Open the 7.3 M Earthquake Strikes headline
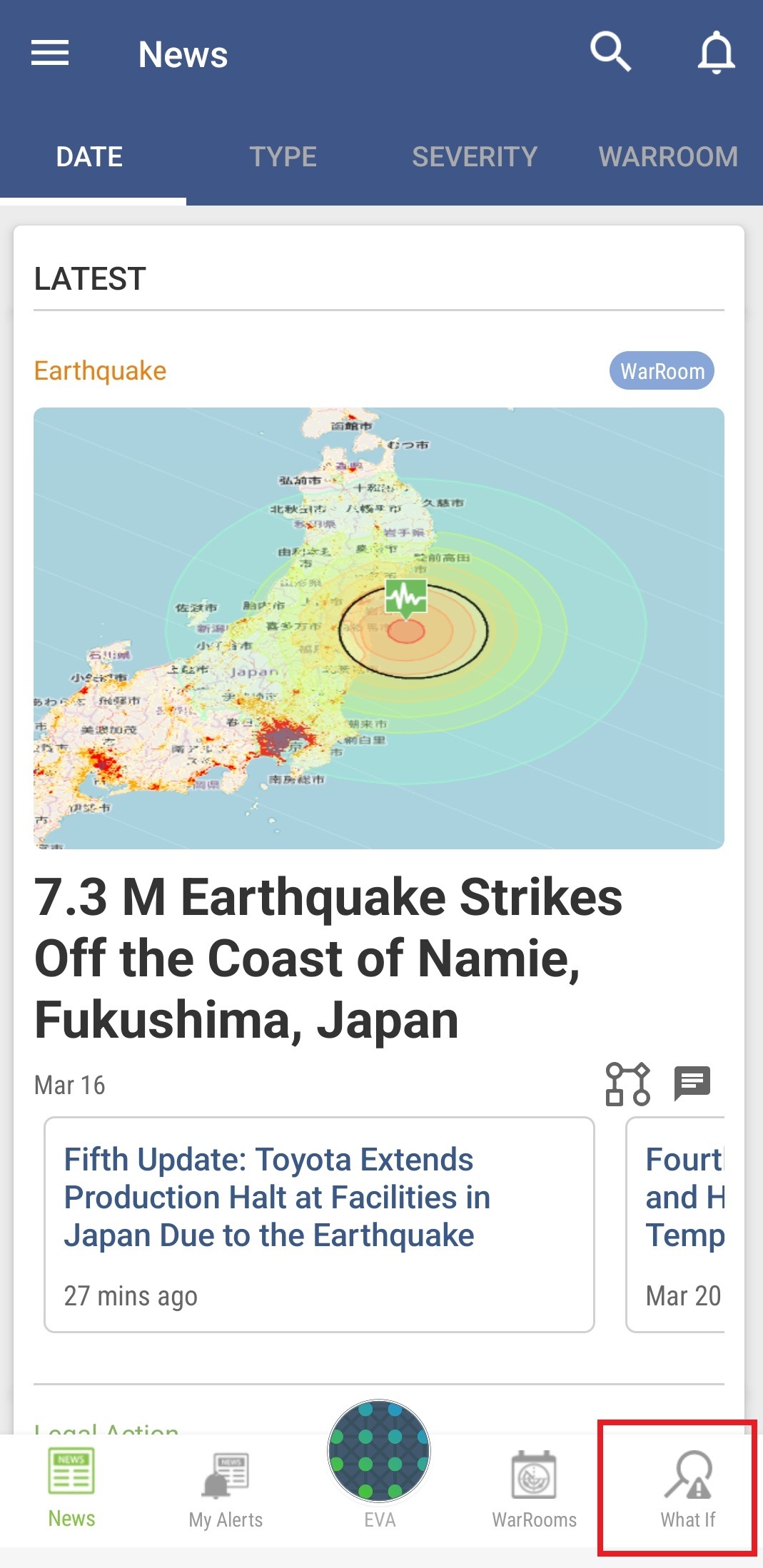763x1568 pixels. tap(328, 958)
